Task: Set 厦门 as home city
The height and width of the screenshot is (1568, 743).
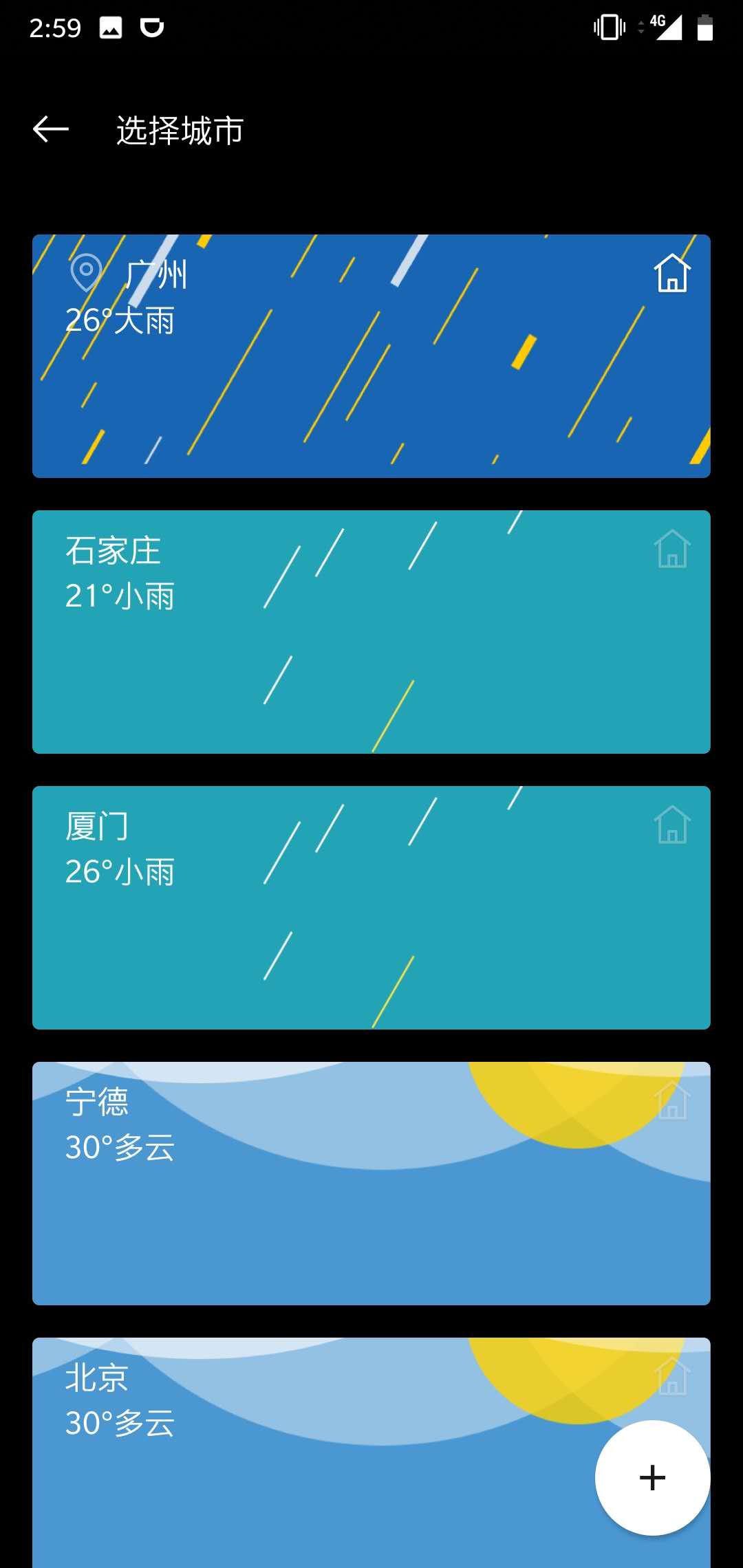Action: (672, 825)
